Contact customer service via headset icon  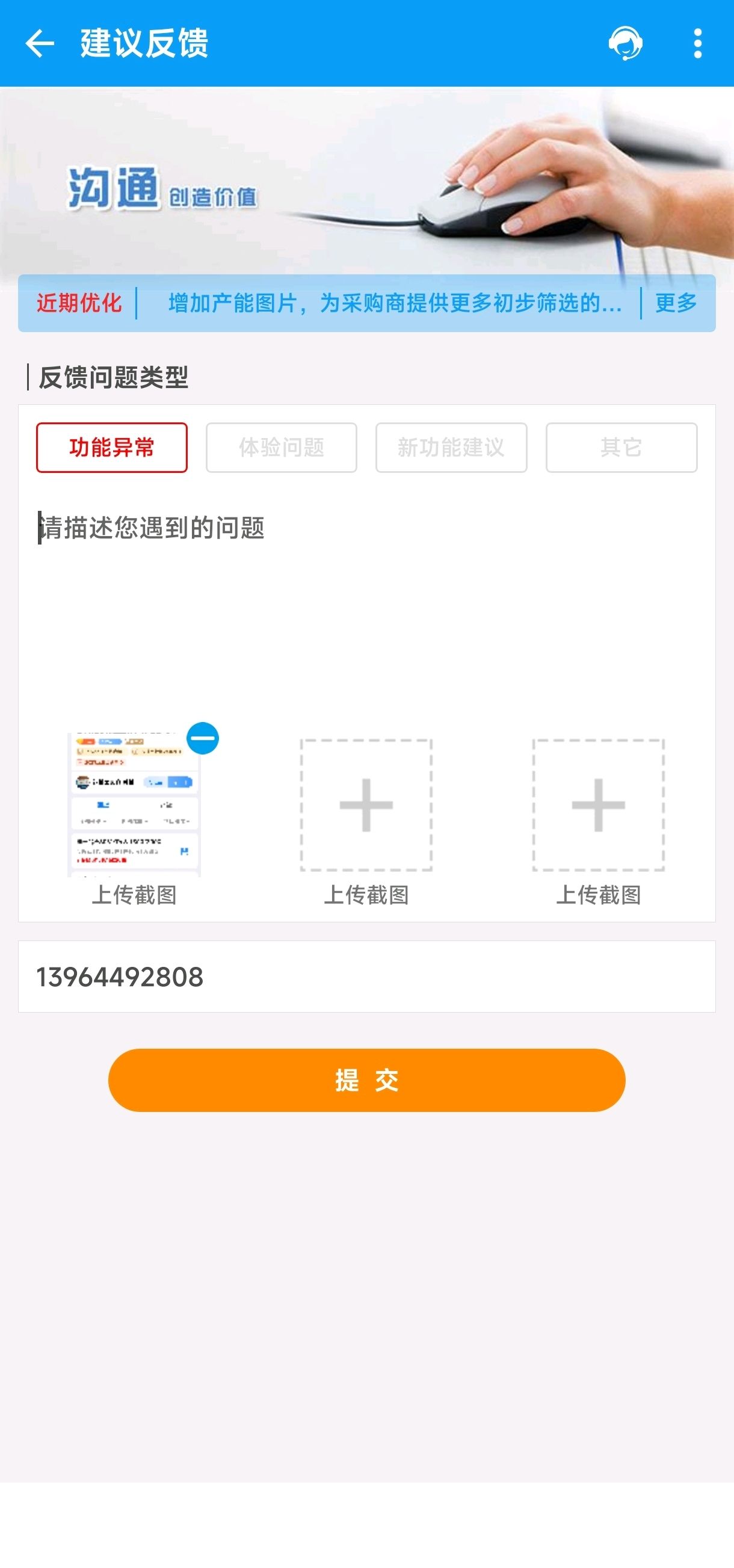pos(625,43)
